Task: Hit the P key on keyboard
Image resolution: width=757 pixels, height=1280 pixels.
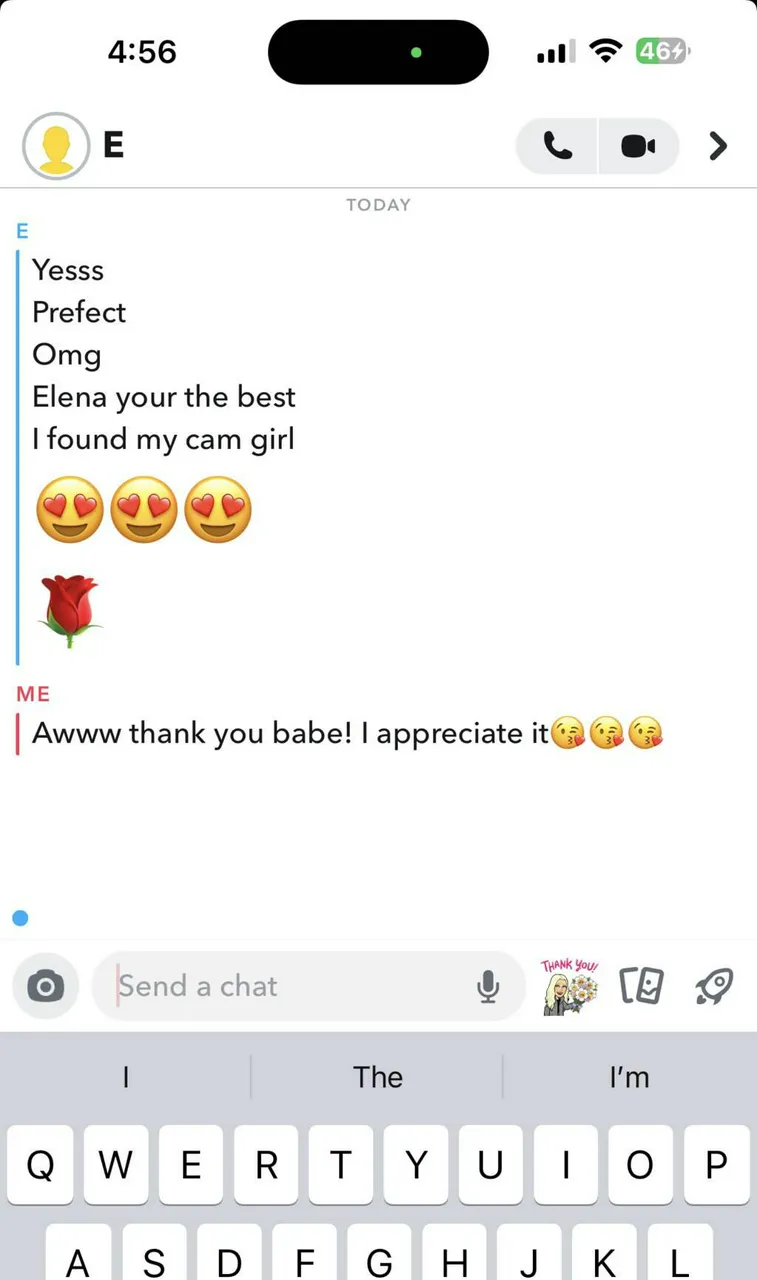Action: click(x=716, y=1165)
